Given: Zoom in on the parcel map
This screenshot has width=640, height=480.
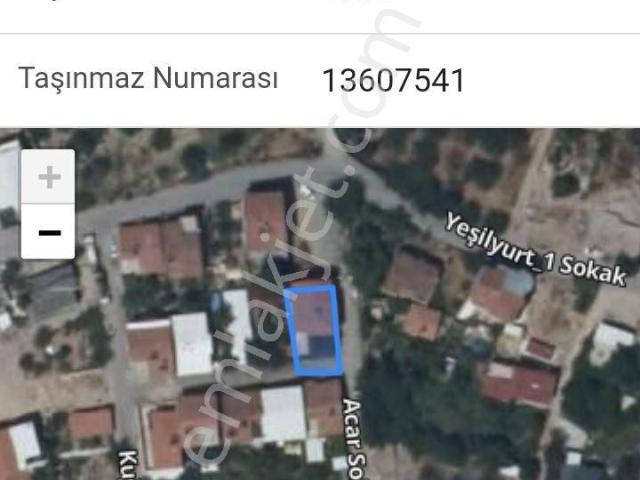Looking at the screenshot, I should [x=48, y=178].
